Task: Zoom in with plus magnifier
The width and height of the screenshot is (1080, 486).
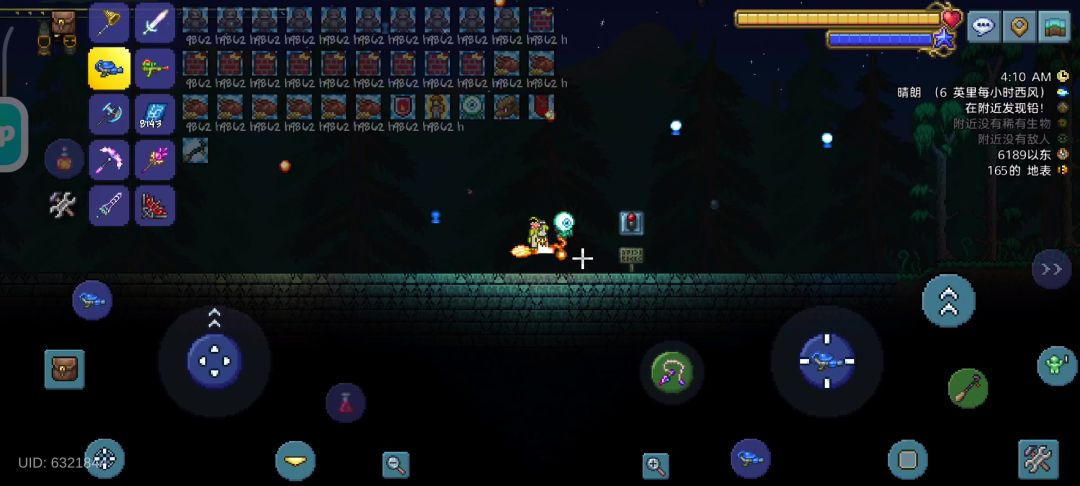Action: pyautogui.click(x=656, y=464)
